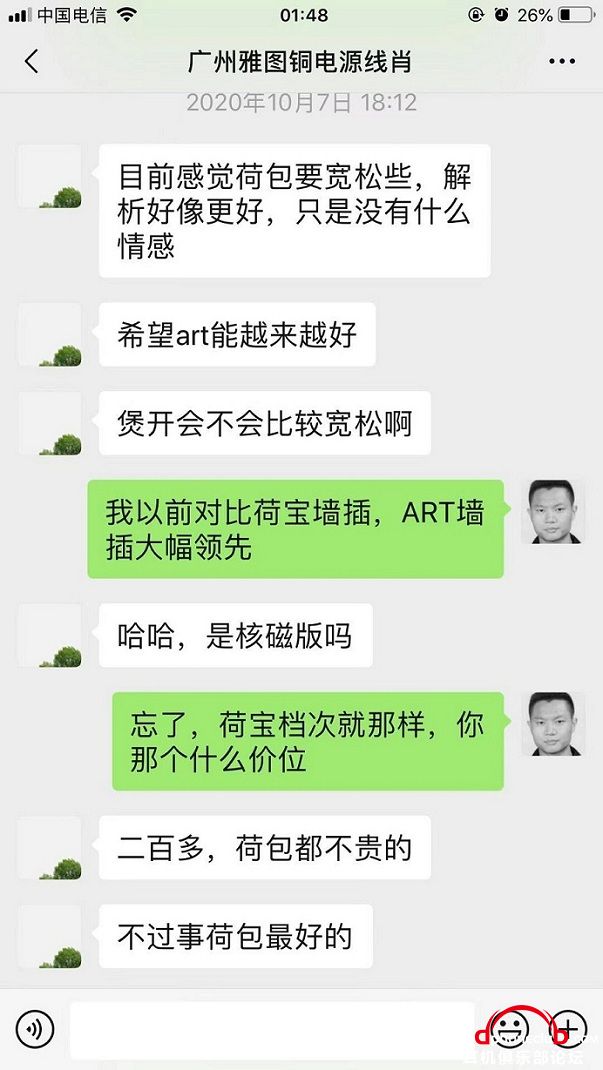The image size is (603, 1070).
Task: Open the plus attachment menu
Action: click(x=569, y=1027)
